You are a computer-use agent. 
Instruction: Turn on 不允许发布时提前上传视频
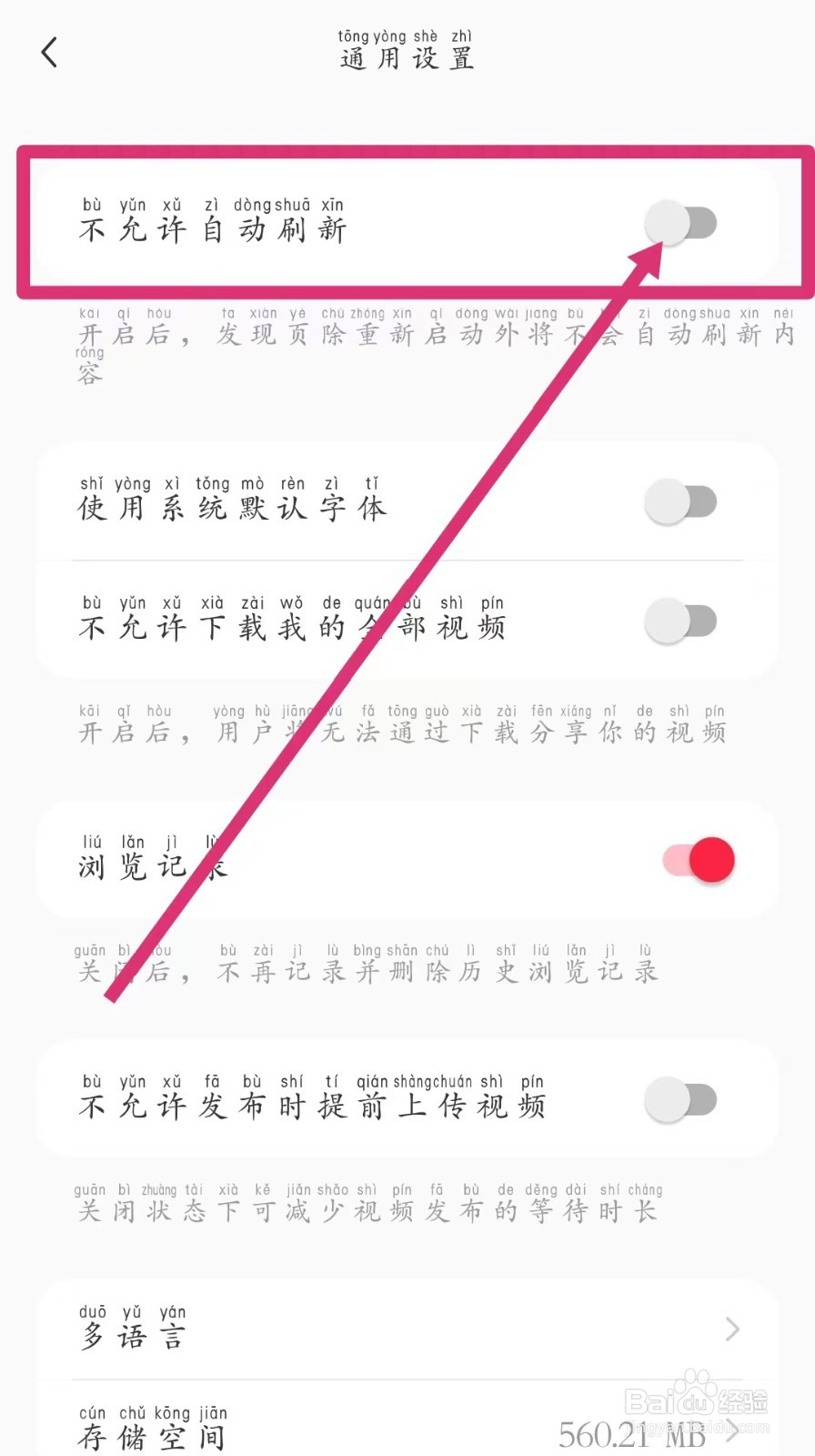coord(682,1099)
